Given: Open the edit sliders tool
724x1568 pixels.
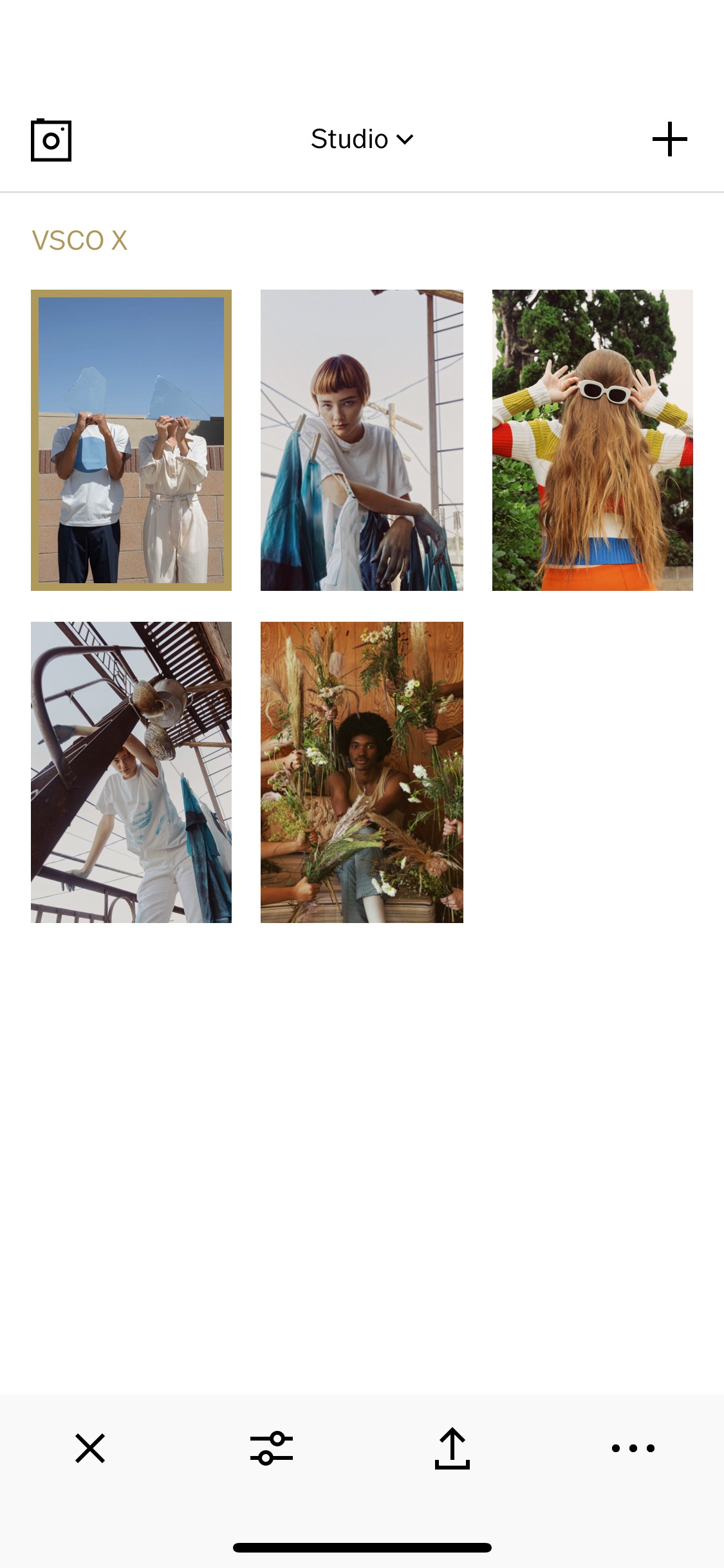Looking at the screenshot, I should click(x=272, y=1448).
